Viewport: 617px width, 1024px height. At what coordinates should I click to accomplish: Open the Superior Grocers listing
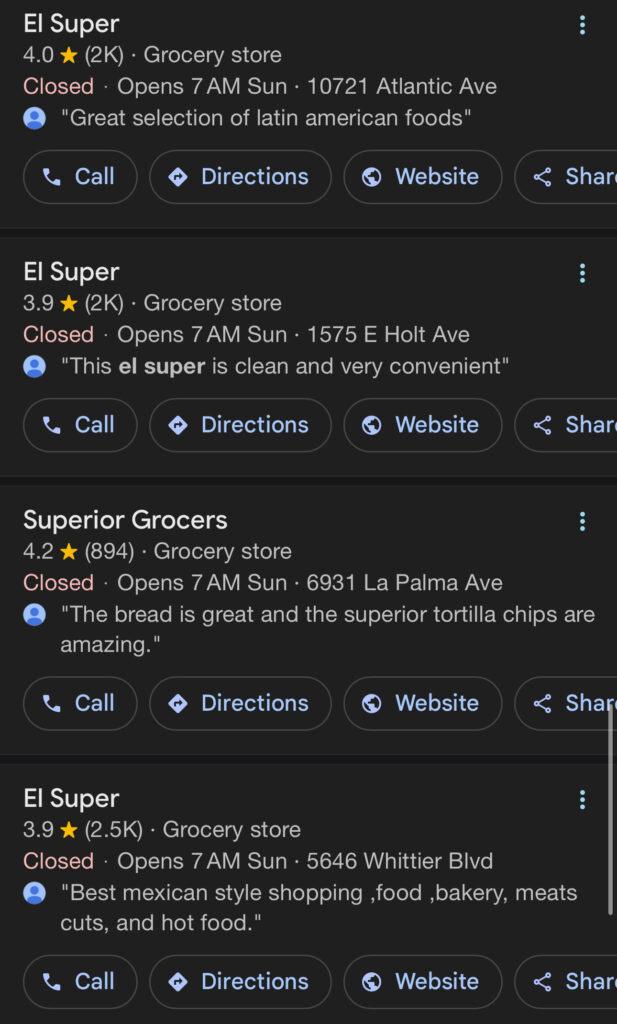(x=125, y=520)
